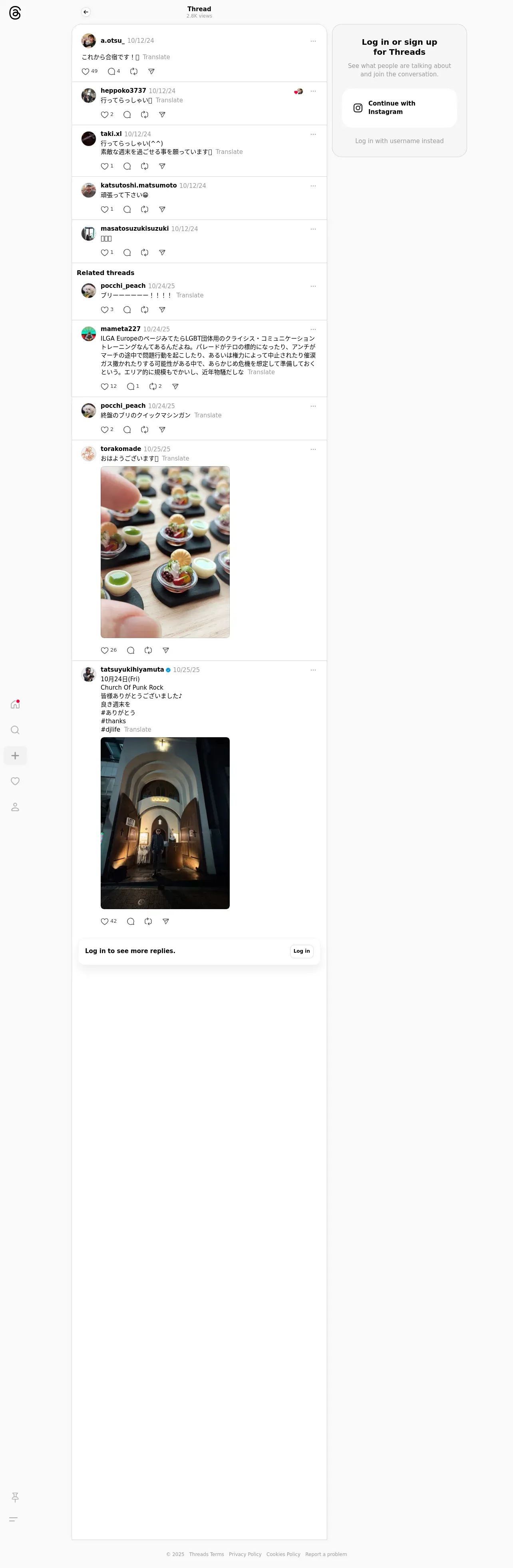Open tatsuyukihiyamuta's church entrance photo
Image resolution: width=513 pixels, height=1568 pixels.
point(165,823)
